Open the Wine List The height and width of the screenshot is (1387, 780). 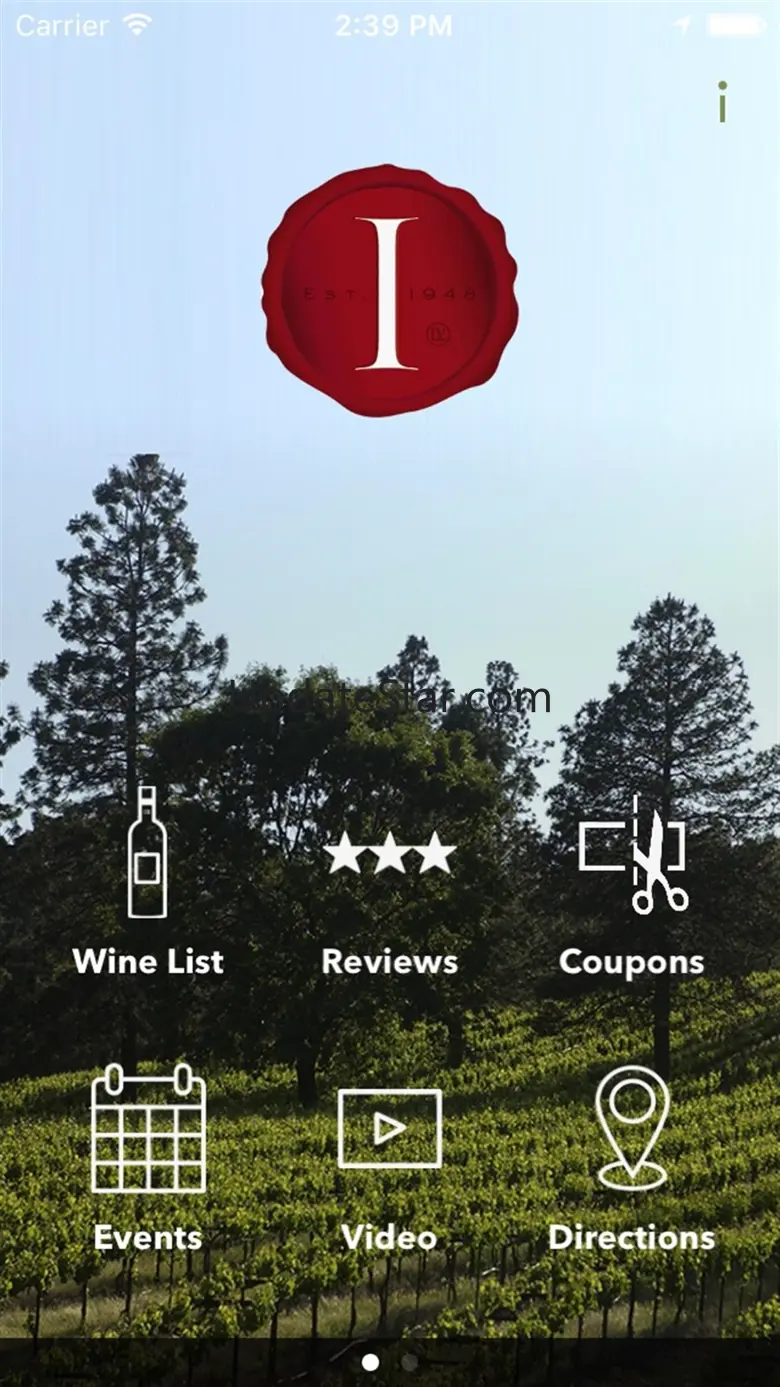coord(148,880)
